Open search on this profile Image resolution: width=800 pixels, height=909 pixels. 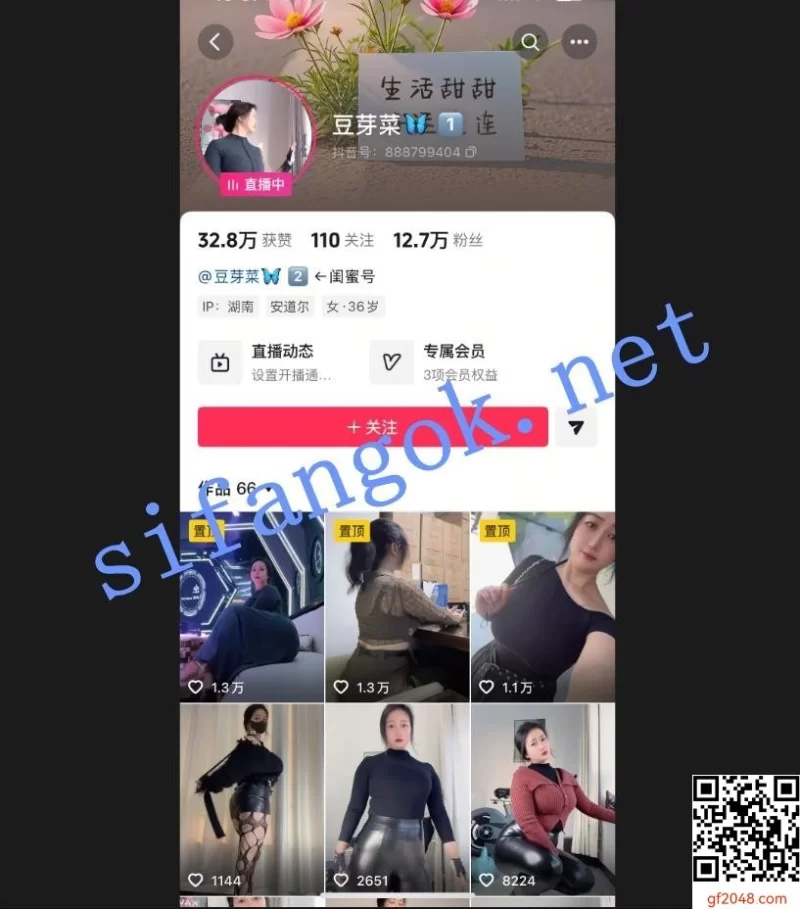530,42
